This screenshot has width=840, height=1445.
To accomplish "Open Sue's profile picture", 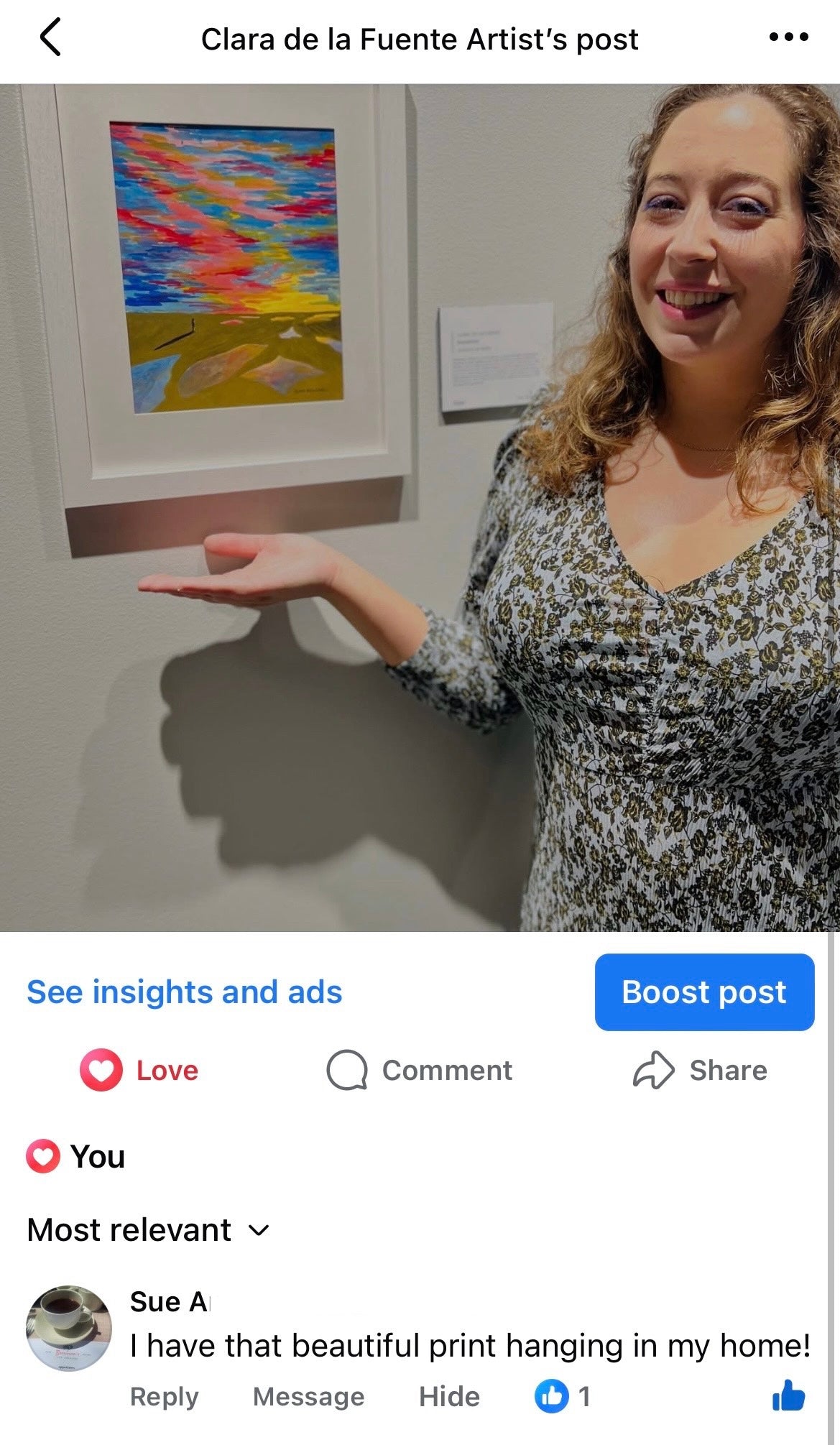I will click(69, 1328).
